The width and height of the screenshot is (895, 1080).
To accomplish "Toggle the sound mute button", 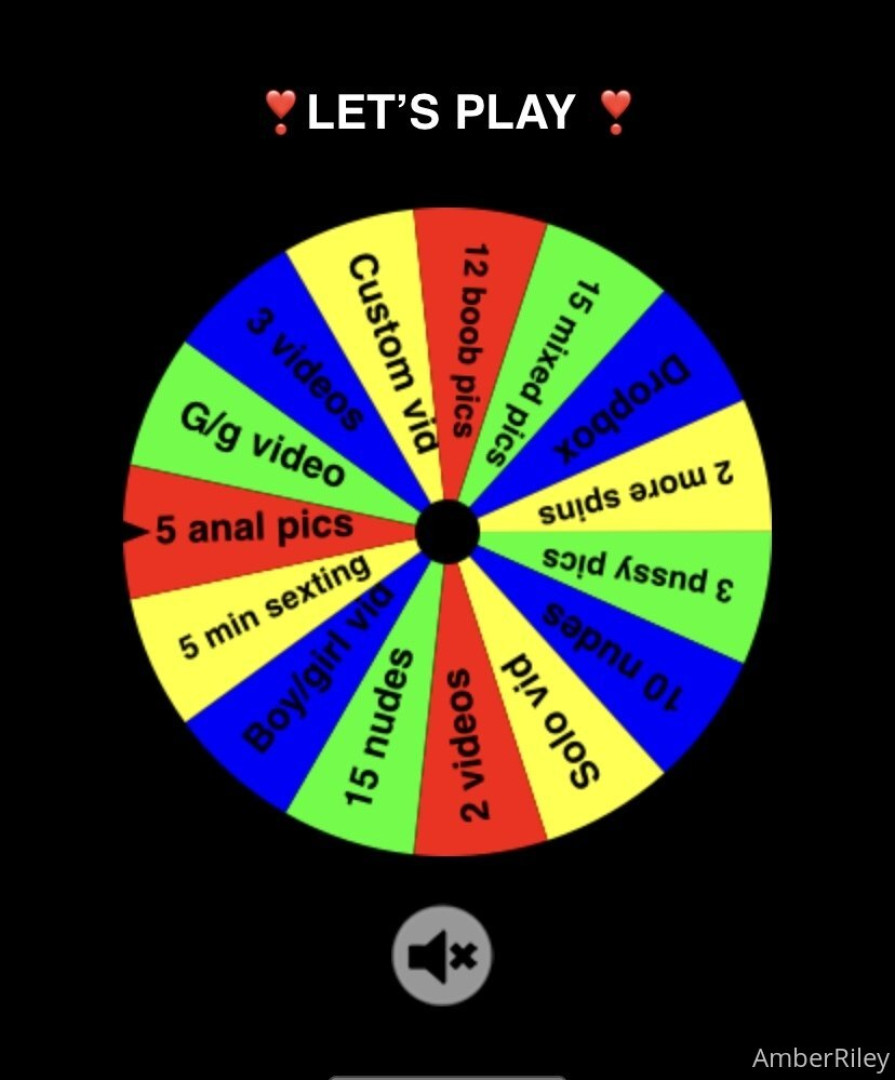I will [x=441, y=956].
